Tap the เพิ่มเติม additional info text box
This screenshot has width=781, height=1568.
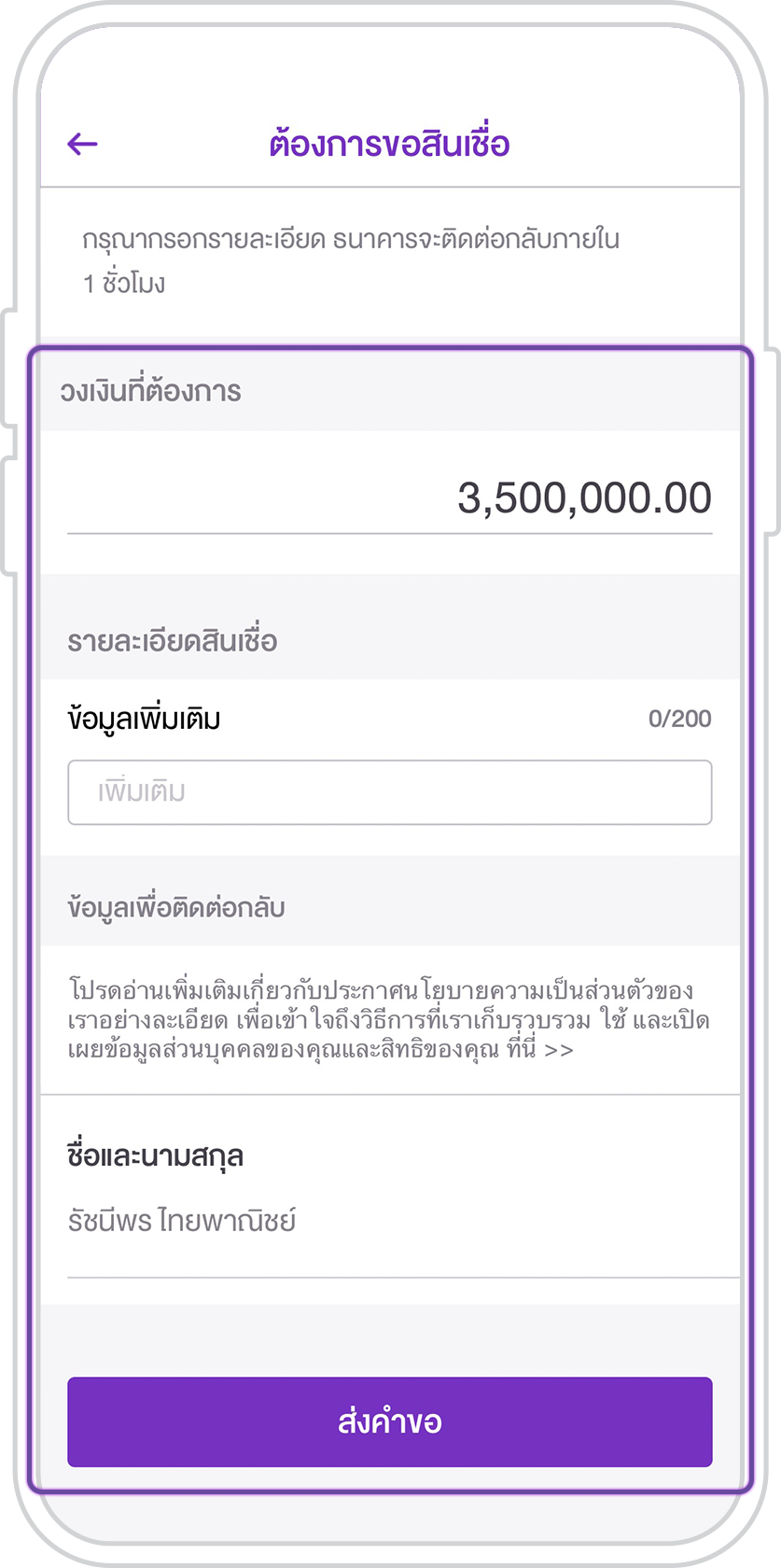tap(390, 792)
